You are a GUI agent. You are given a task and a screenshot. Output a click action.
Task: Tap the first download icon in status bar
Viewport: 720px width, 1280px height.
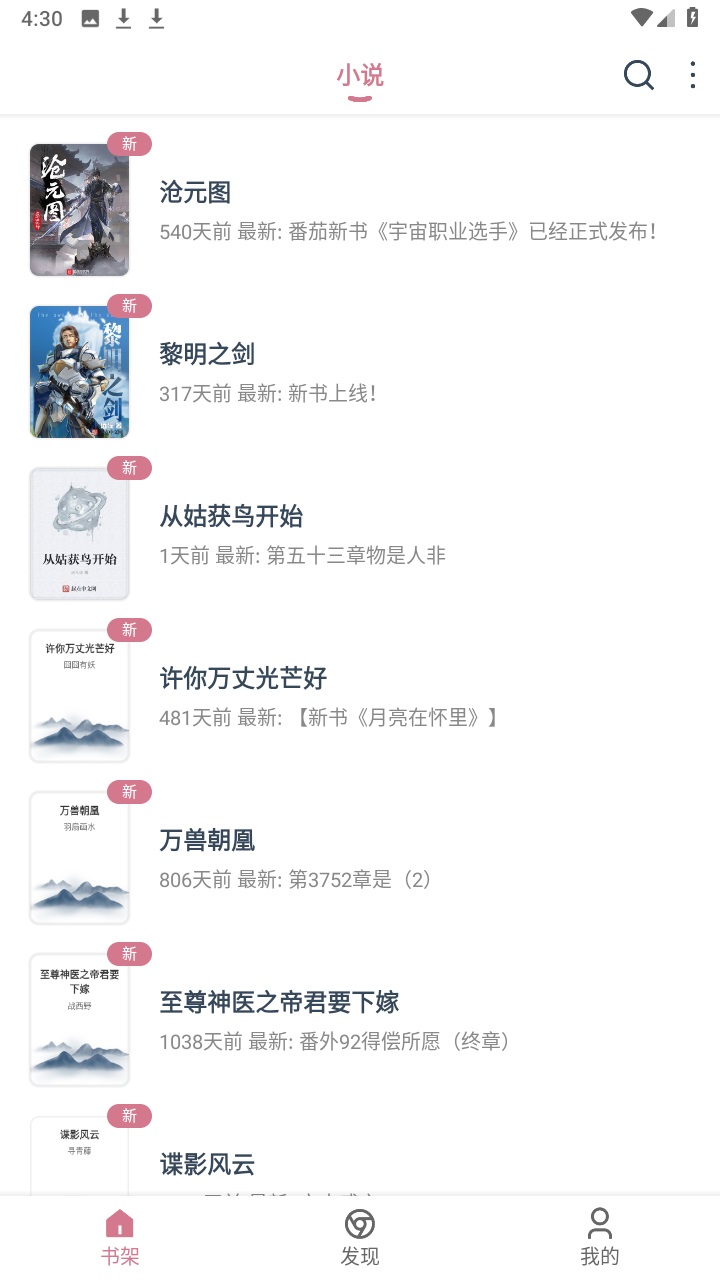coord(124,16)
